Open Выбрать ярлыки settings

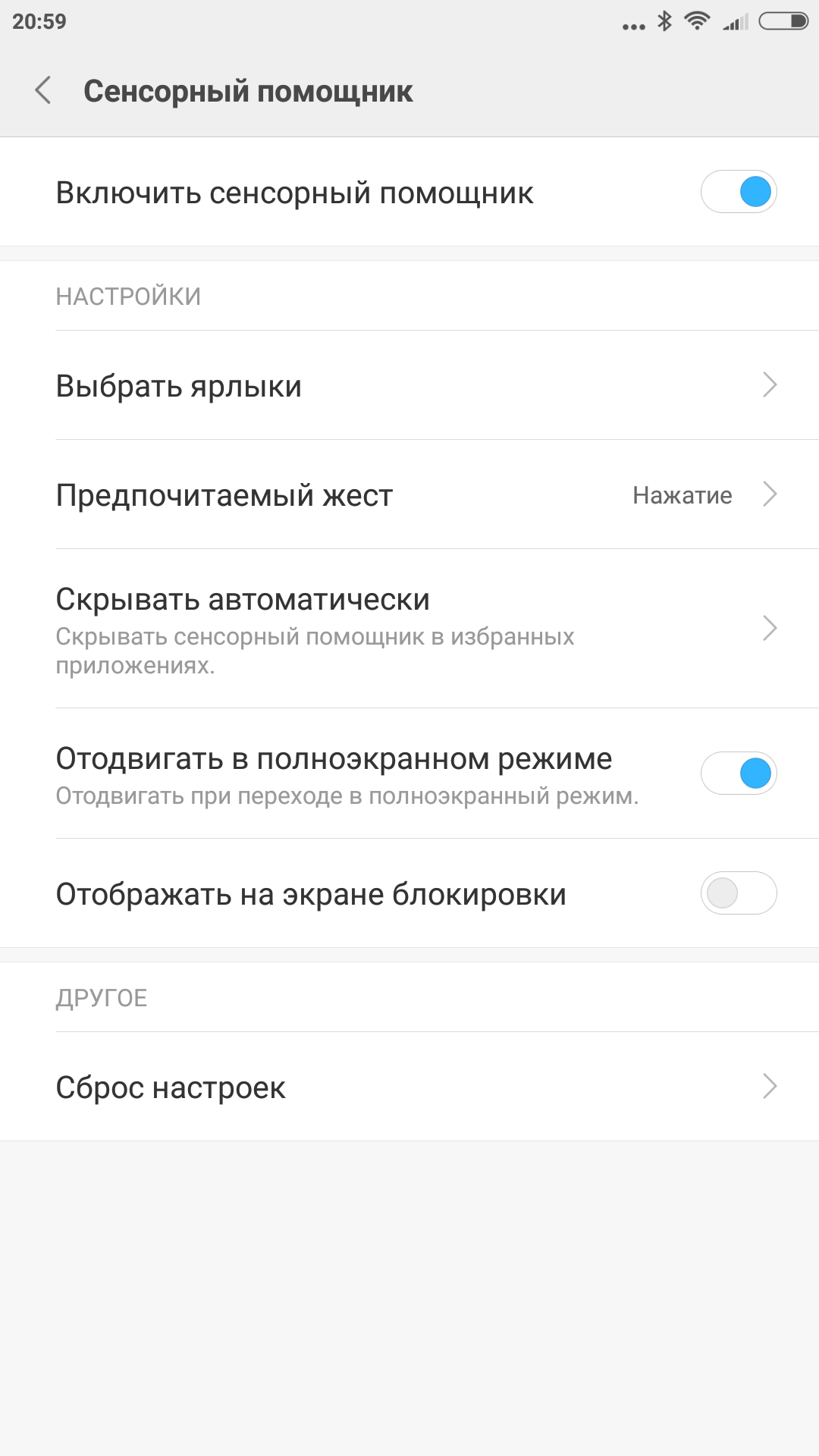tap(409, 385)
